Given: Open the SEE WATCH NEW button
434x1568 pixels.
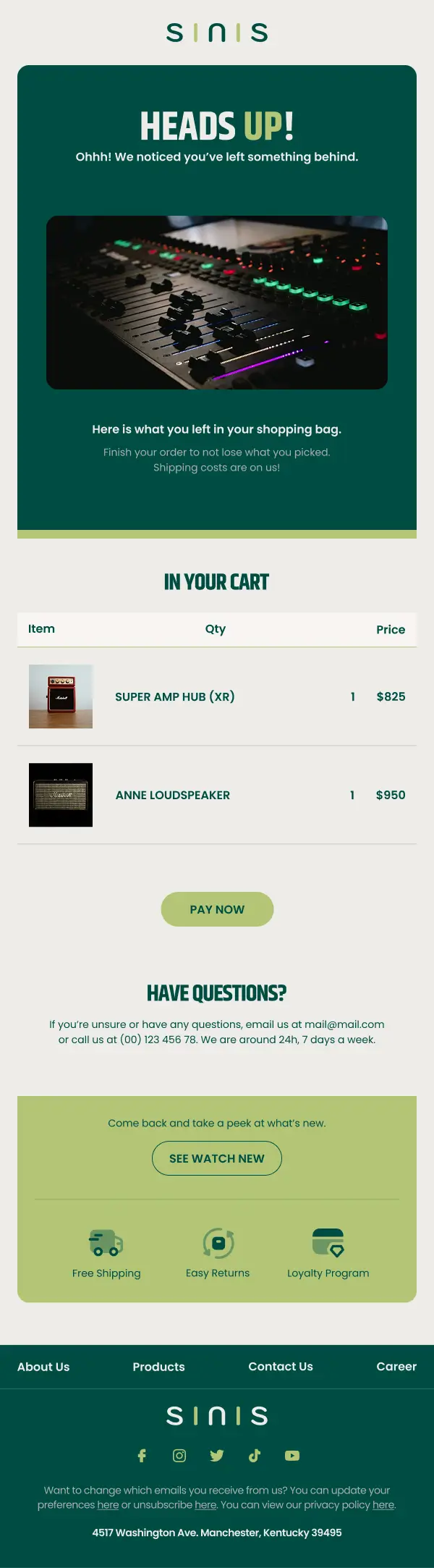Looking at the screenshot, I should tap(217, 1158).
